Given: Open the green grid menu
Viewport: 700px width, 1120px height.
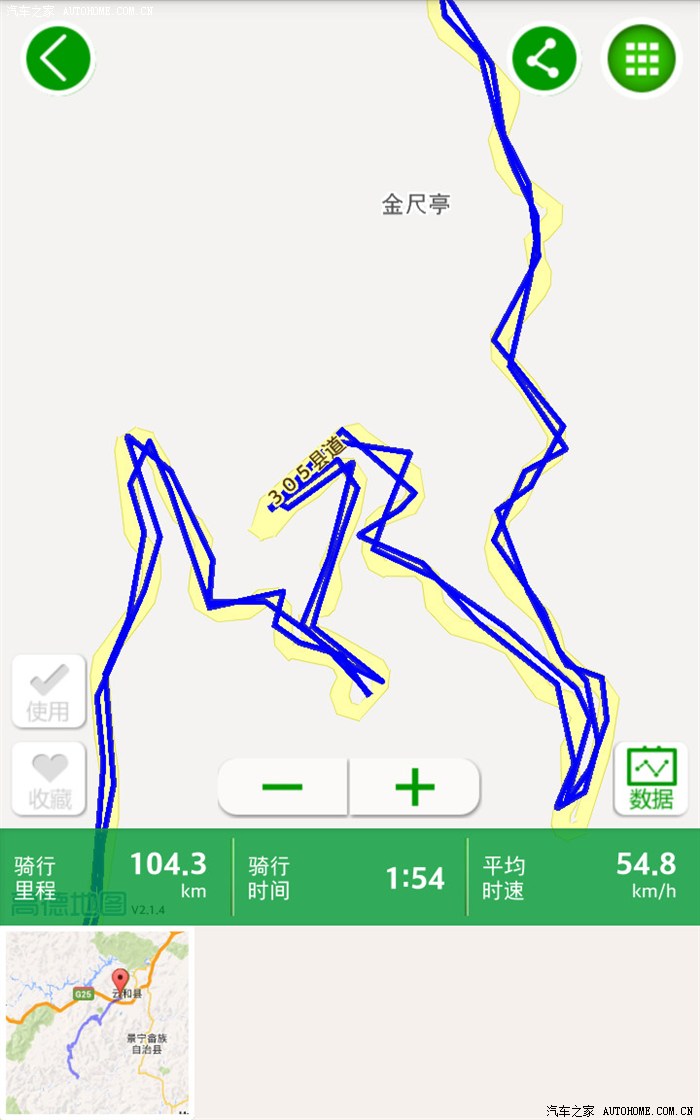Looking at the screenshot, I should 641,59.
